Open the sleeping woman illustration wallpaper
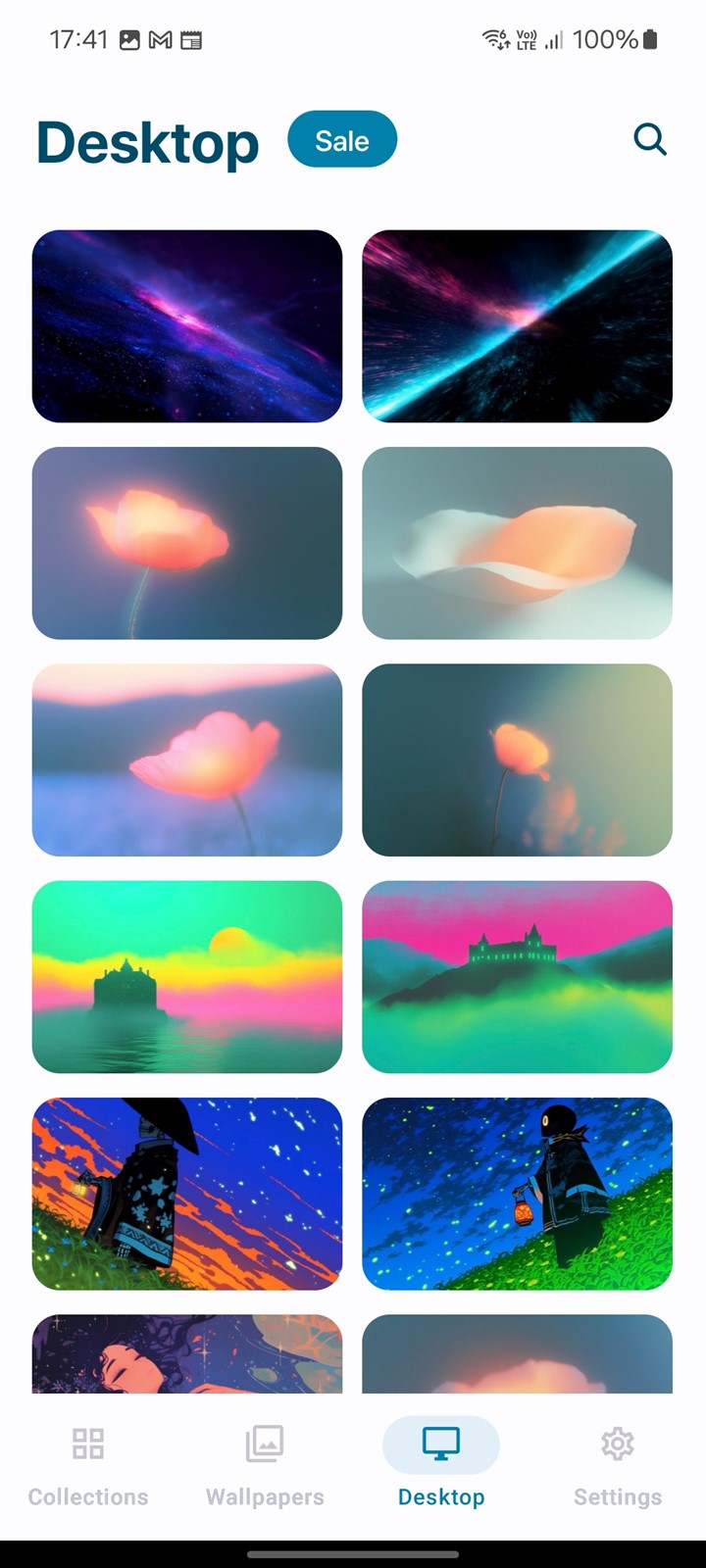 click(x=187, y=1353)
